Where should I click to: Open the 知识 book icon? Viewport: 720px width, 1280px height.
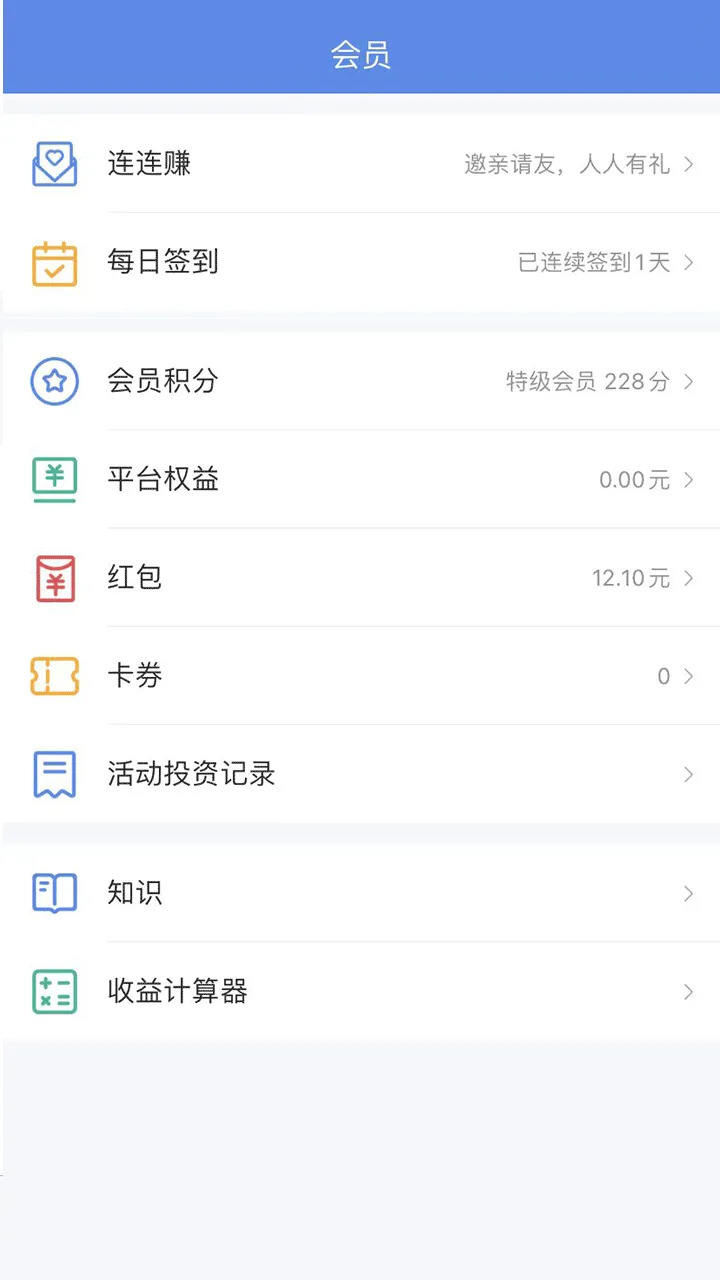point(54,893)
